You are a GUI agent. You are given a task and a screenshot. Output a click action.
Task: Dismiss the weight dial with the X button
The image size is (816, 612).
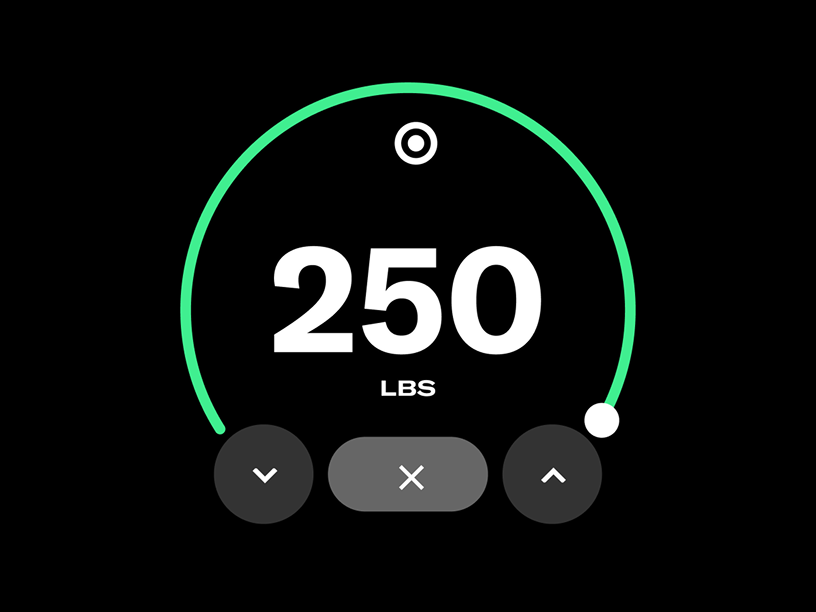[x=408, y=475]
